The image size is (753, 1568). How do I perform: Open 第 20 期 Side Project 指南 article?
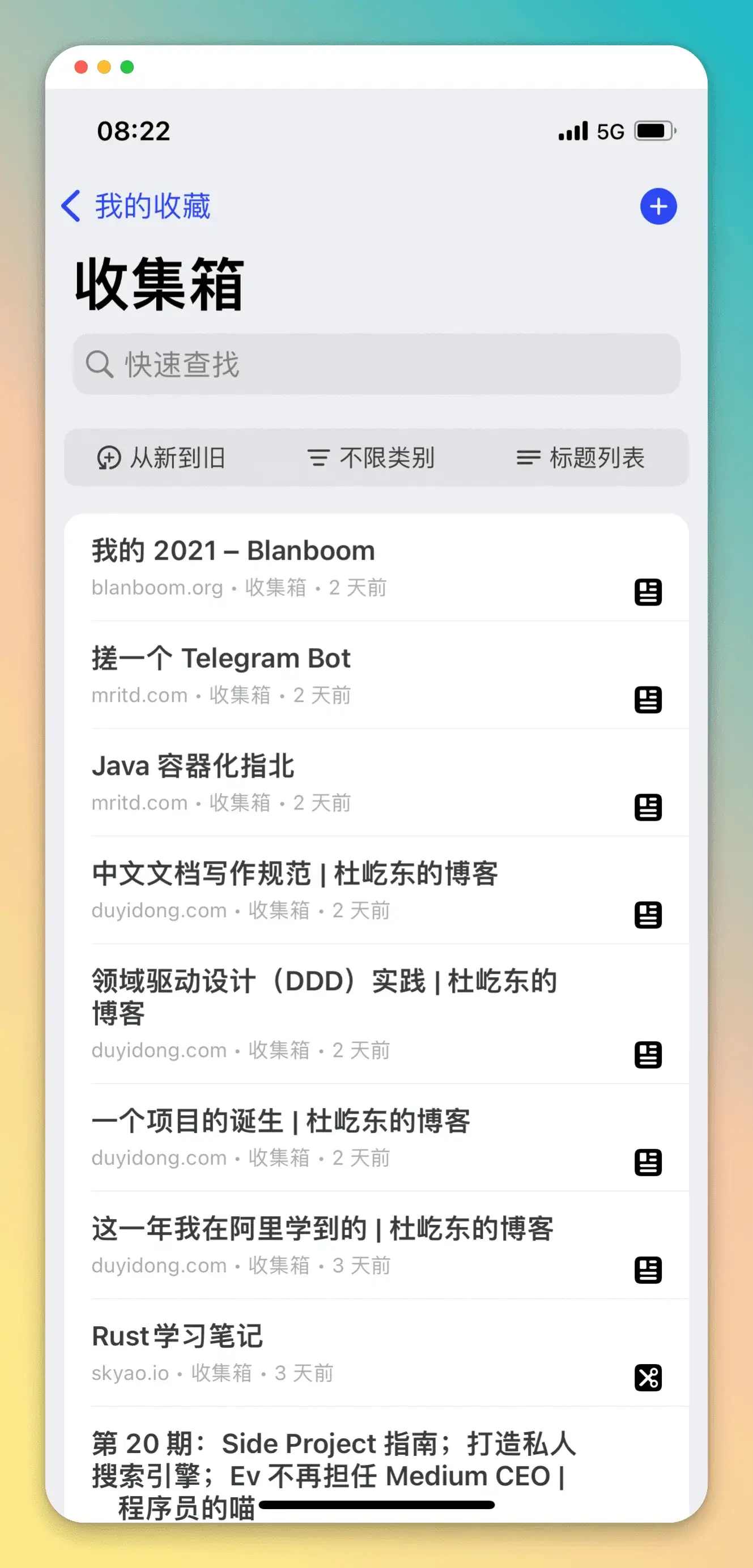(x=376, y=1465)
